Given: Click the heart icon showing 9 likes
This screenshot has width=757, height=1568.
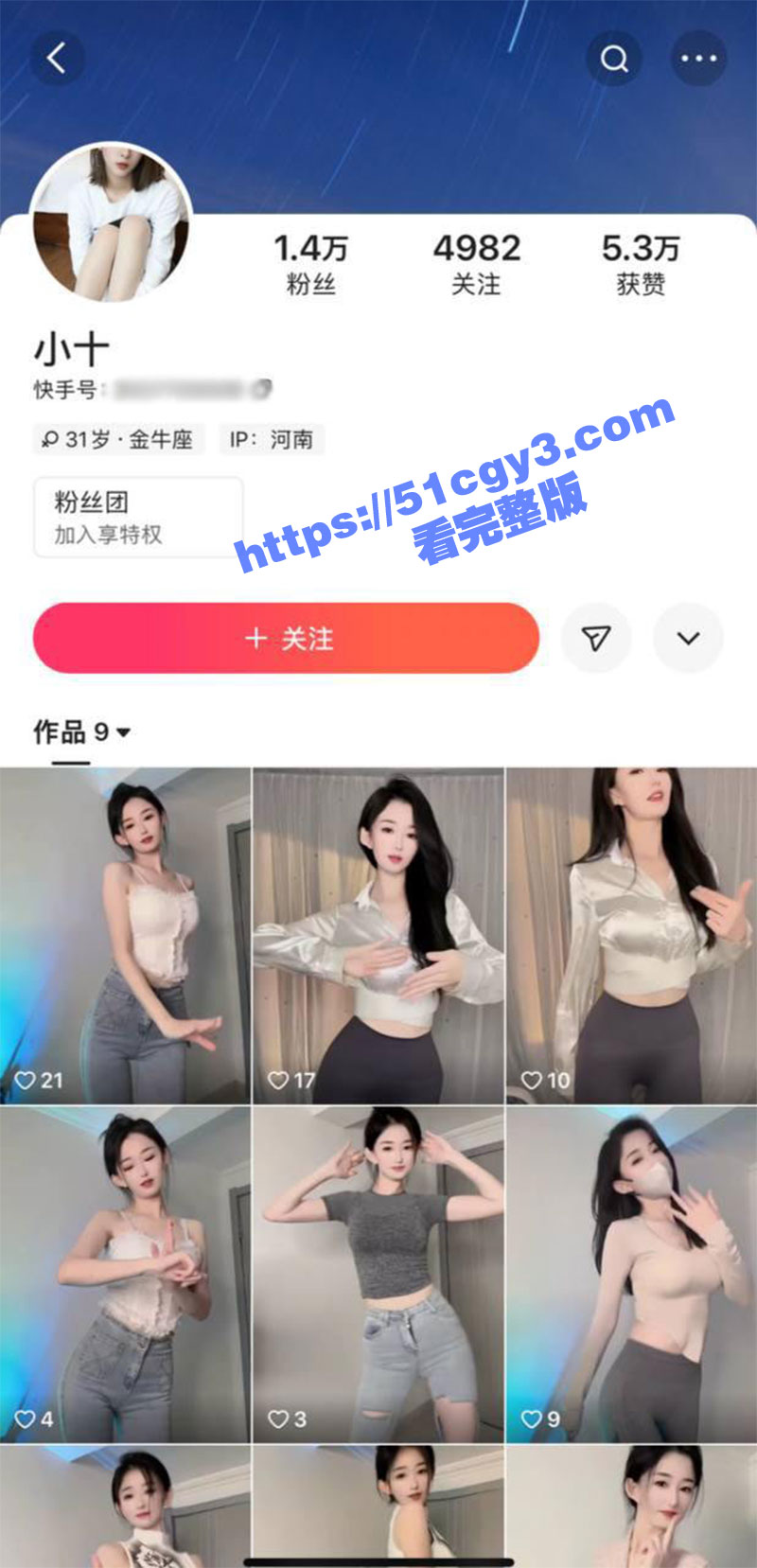Looking at the screenshot, I should click(x=533, y=1417).
